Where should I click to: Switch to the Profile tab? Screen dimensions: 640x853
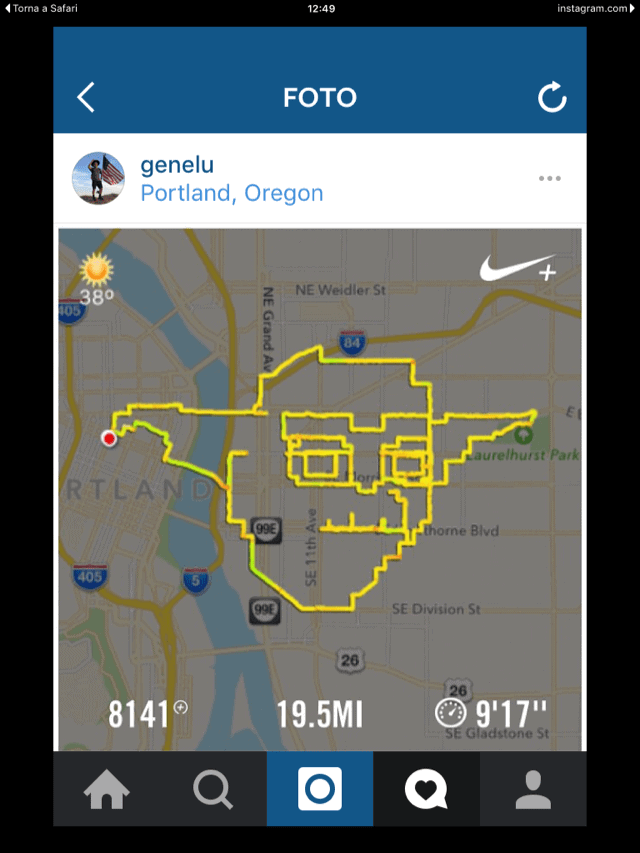pos(533,790)
